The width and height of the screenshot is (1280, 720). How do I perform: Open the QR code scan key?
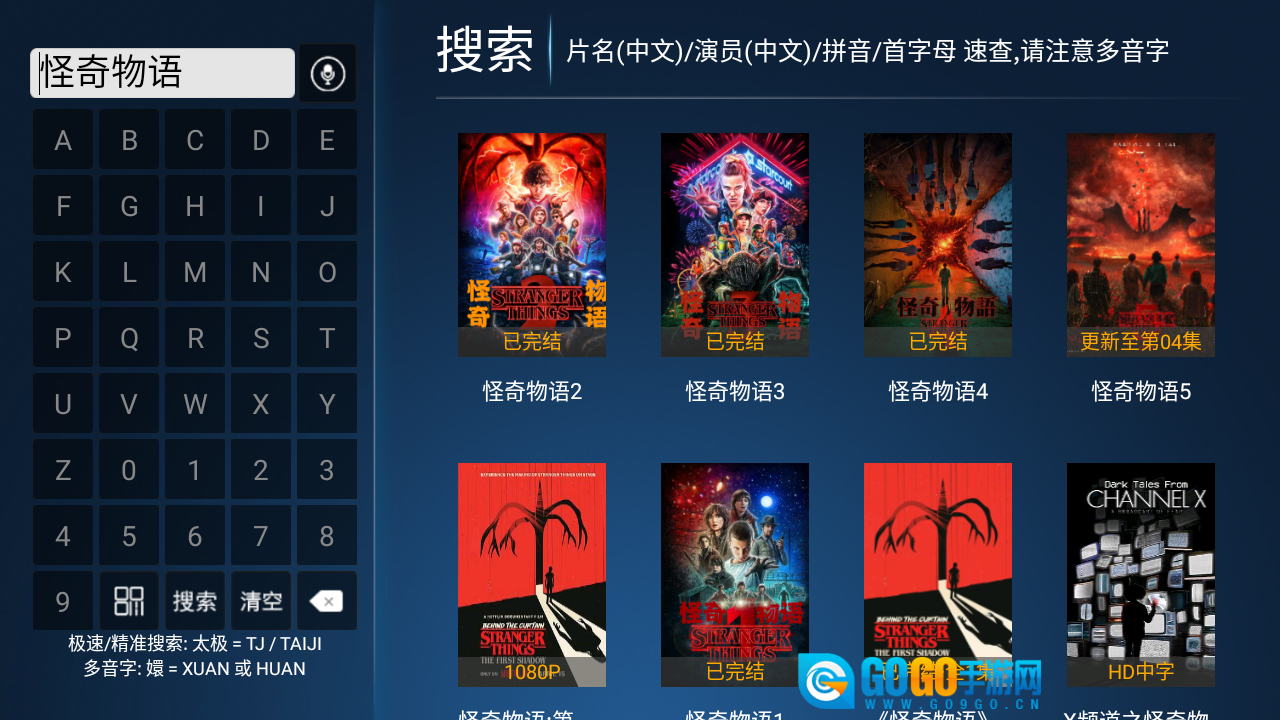[129, 601]
